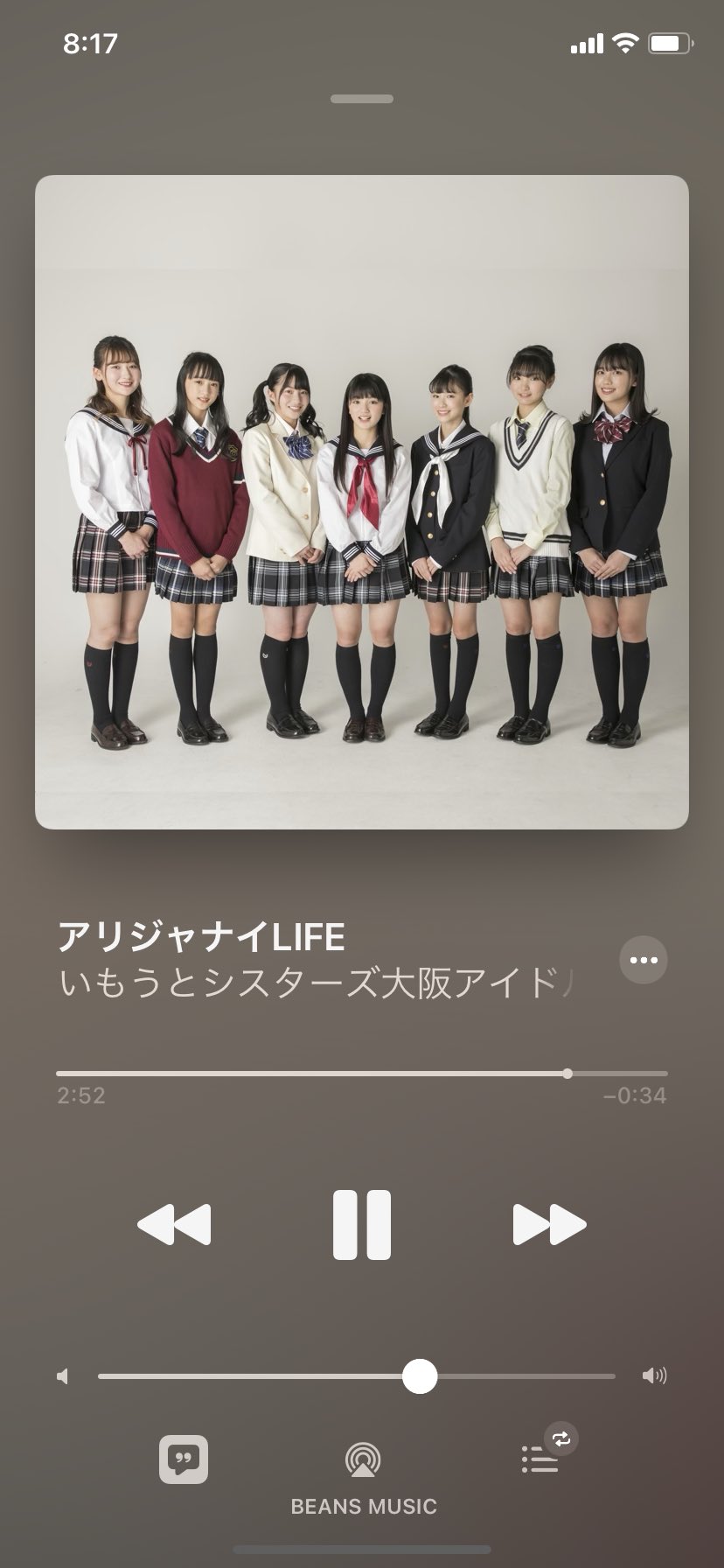Pause the playing song

pos(361,1224)
